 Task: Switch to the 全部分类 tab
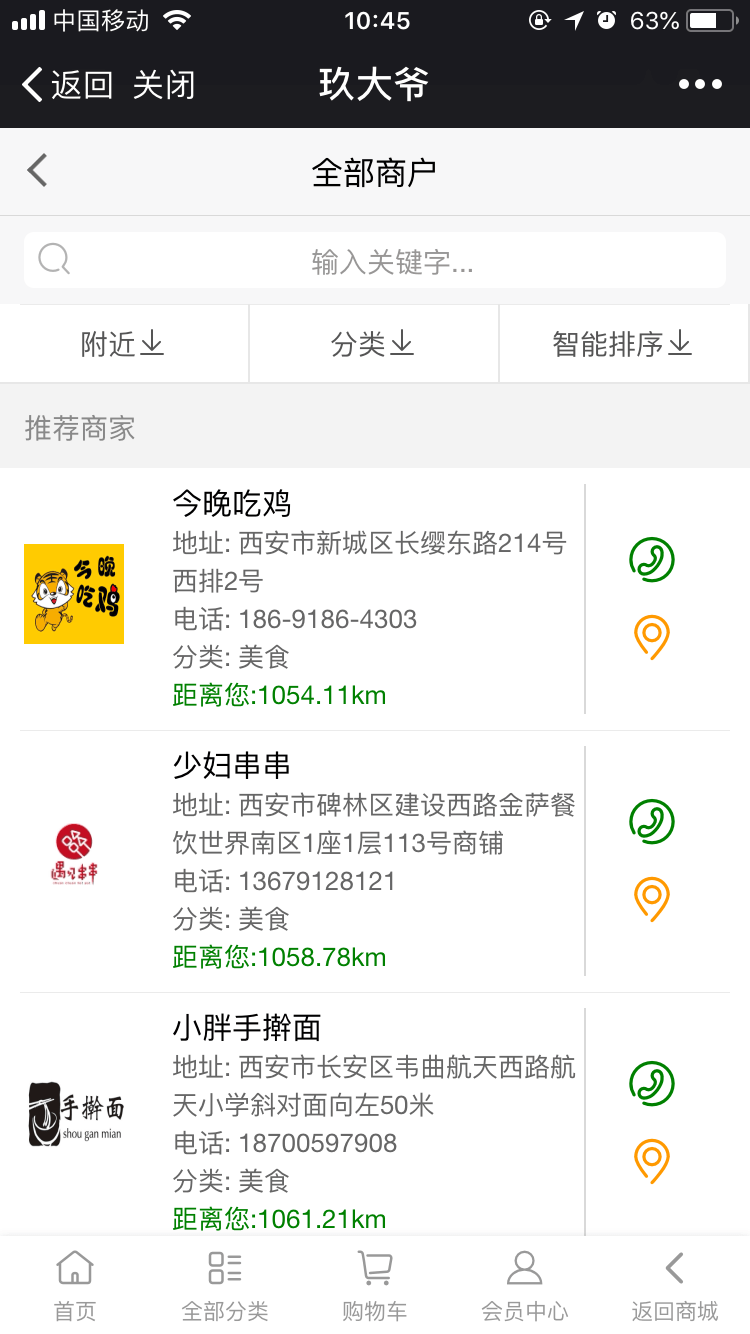pyautogui.click(x=225, y=1285)
